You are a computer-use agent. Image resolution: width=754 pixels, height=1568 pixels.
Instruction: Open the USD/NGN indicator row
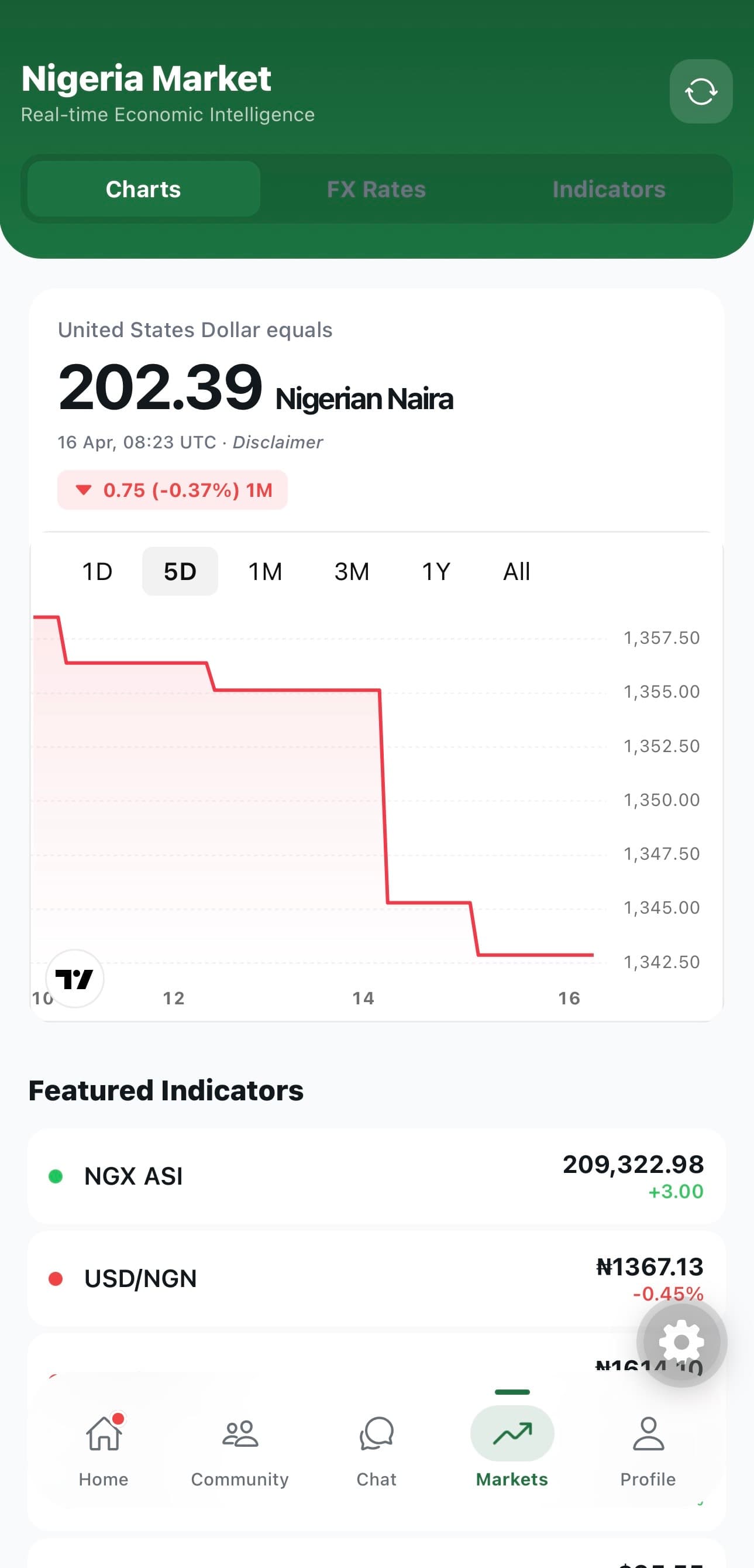377,1278
